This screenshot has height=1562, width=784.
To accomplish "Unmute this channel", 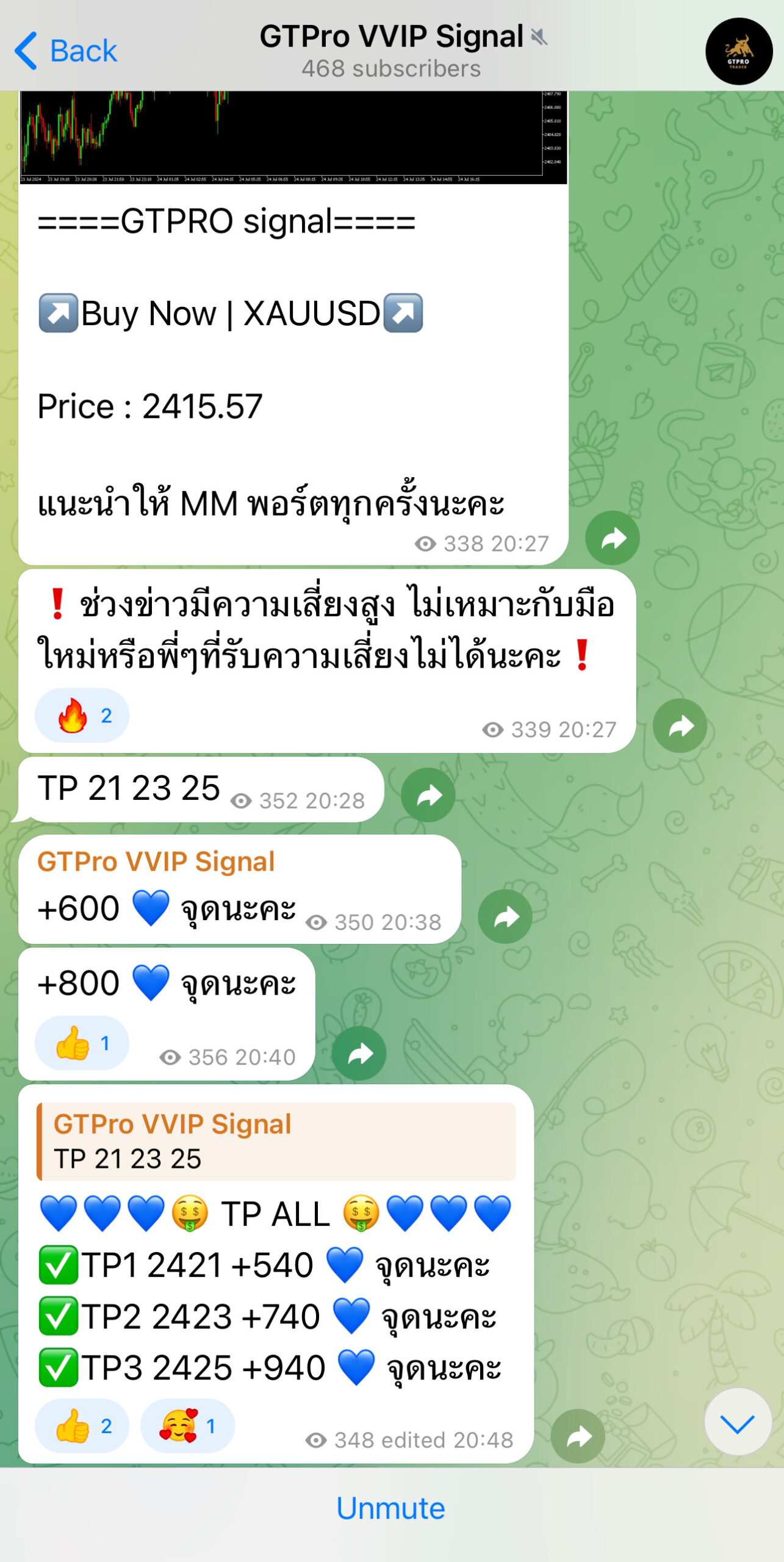I will (x=391, y=1508).
